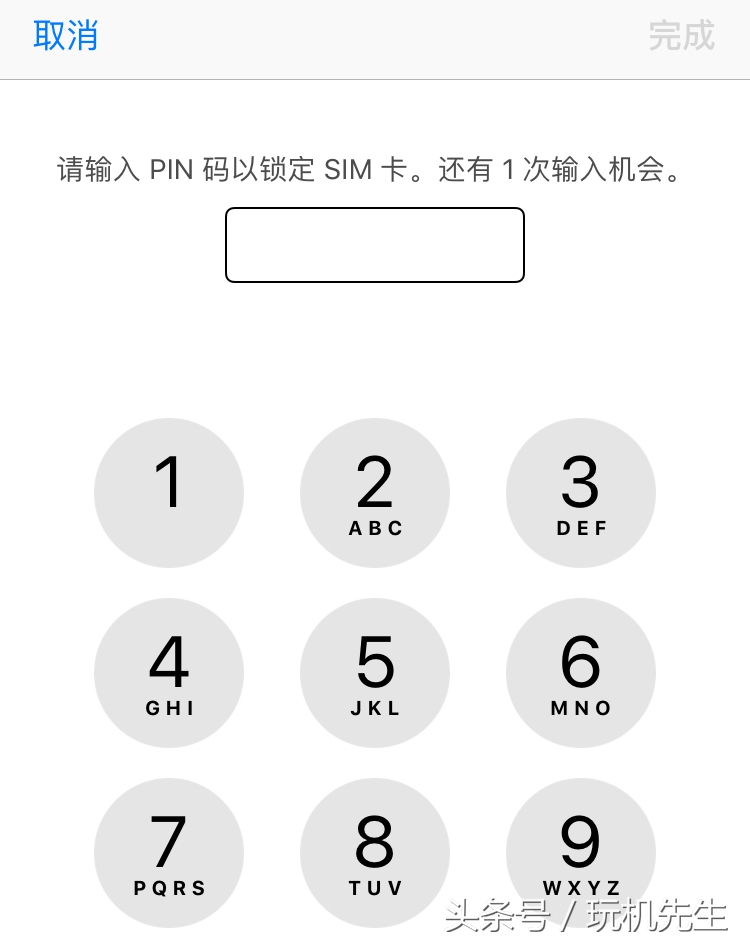
Task: Tap the keypad key labeled TUV
Action: click(x=375, y=852)
